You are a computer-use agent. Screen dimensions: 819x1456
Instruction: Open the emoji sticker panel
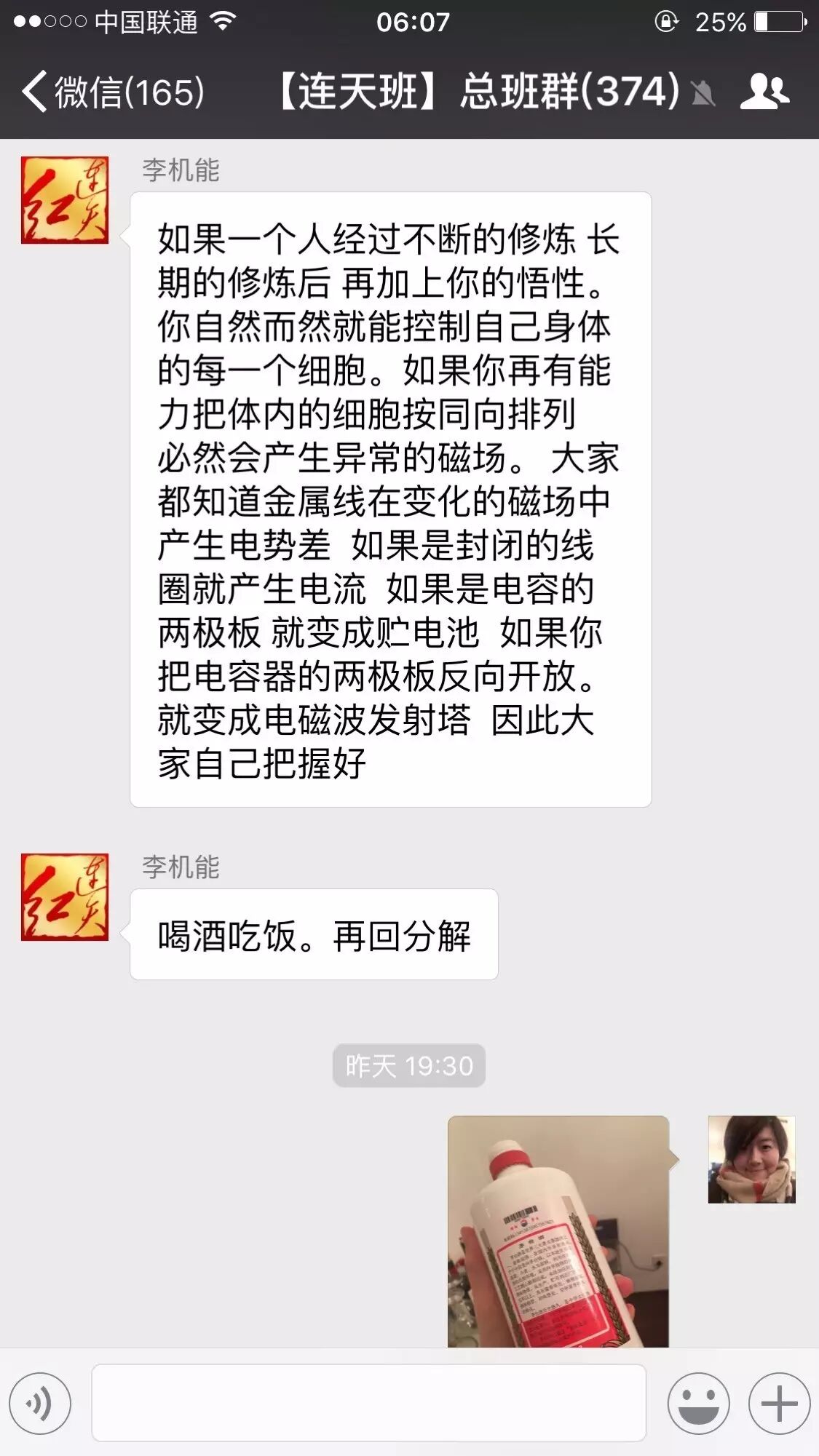point(698,1403)
